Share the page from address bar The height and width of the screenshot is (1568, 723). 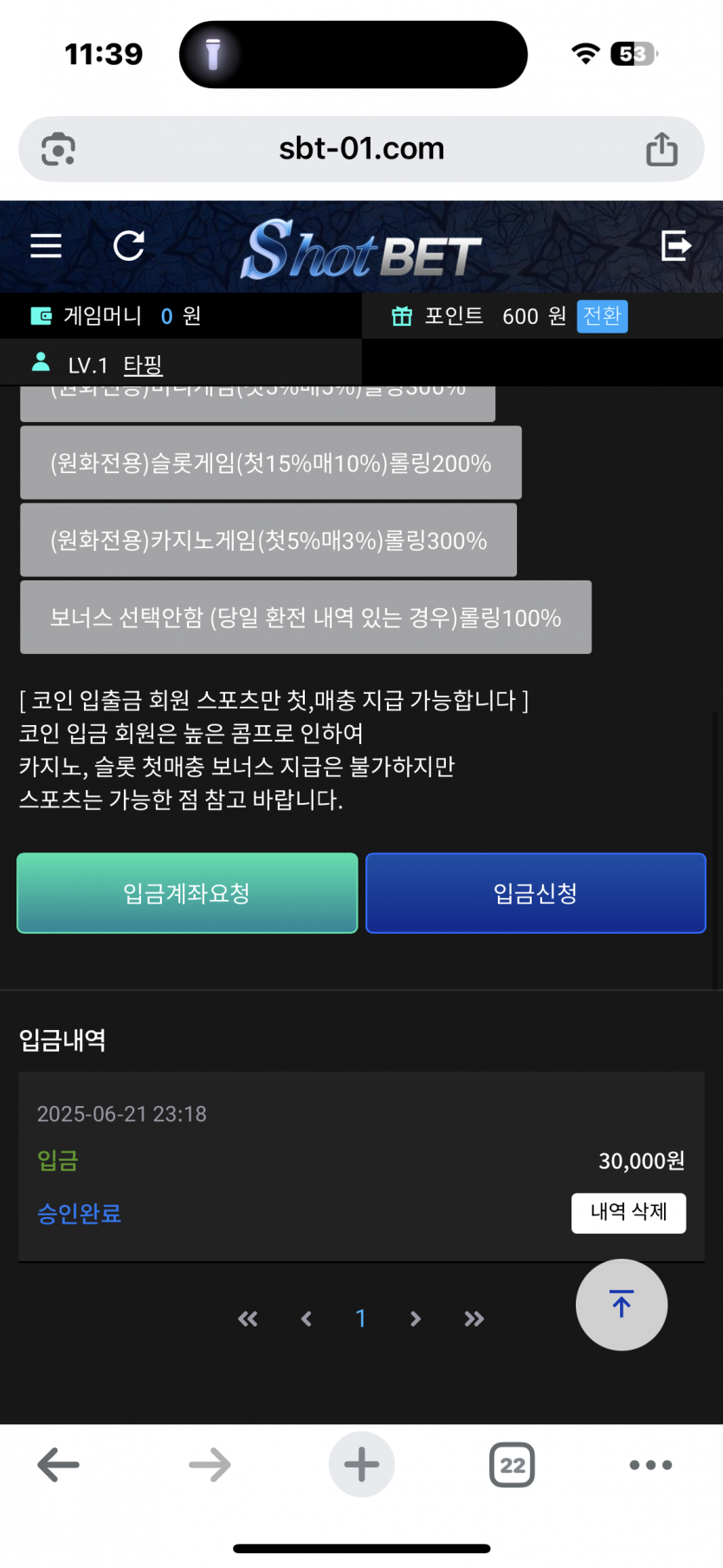(x=662, y=148)
